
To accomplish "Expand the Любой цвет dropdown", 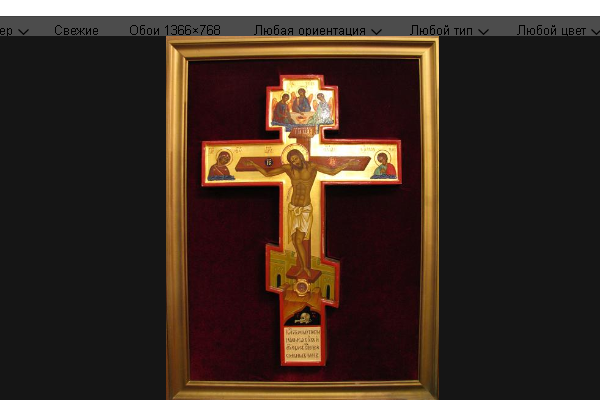I will click(557, 30).
